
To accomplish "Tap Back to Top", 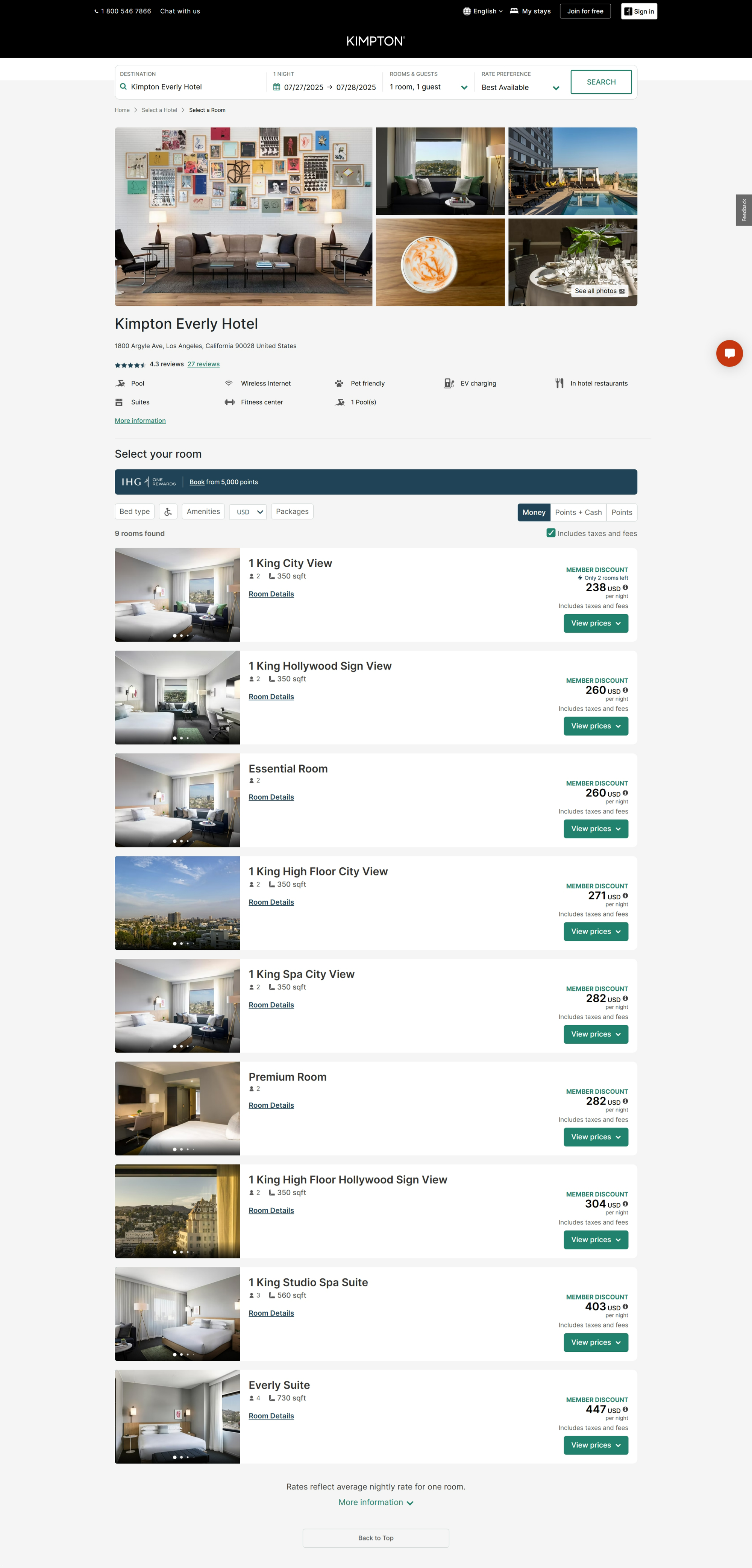I will [x=375, y=1538].
